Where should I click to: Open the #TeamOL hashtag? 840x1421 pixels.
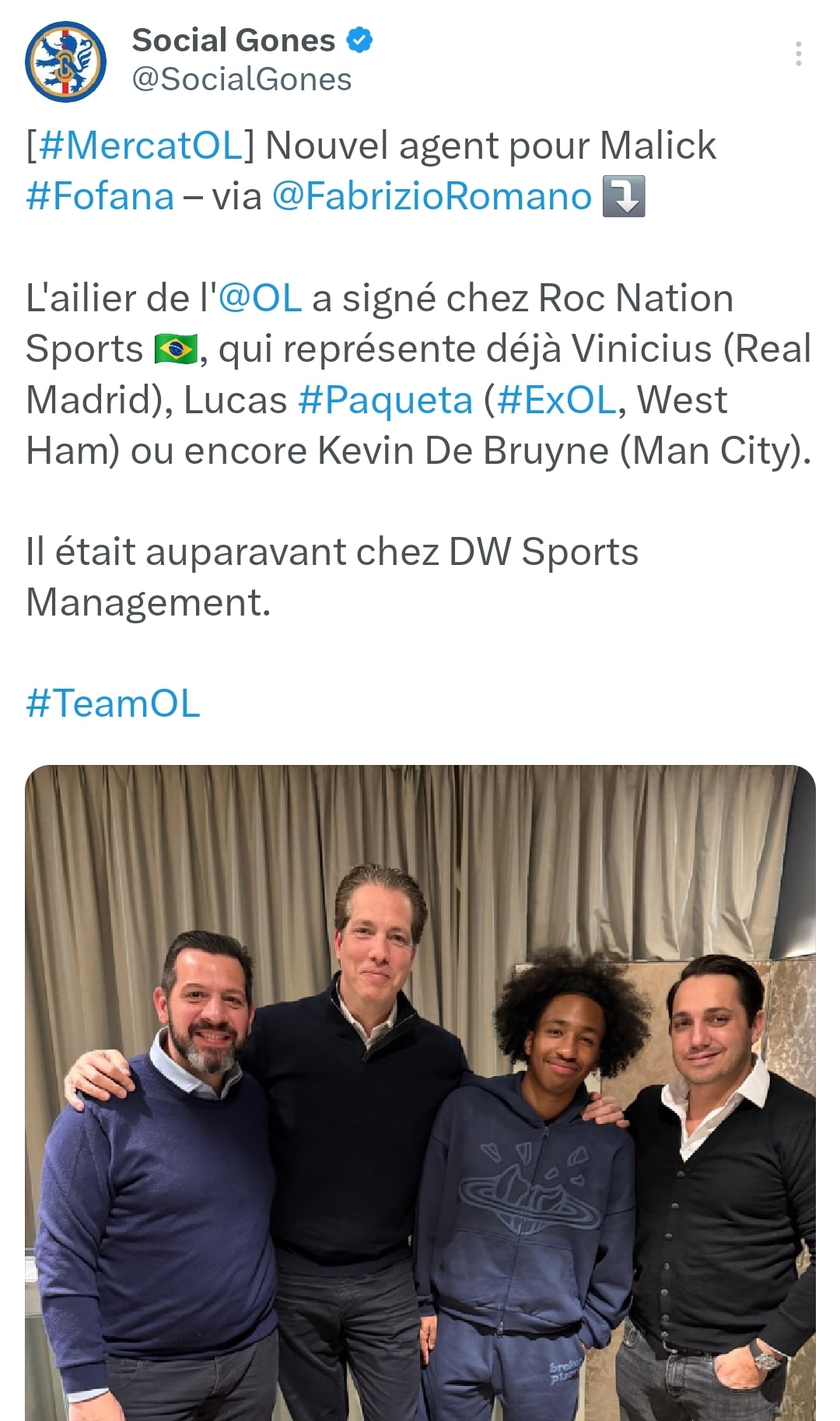pyautogui.click(x=113, y=703)
